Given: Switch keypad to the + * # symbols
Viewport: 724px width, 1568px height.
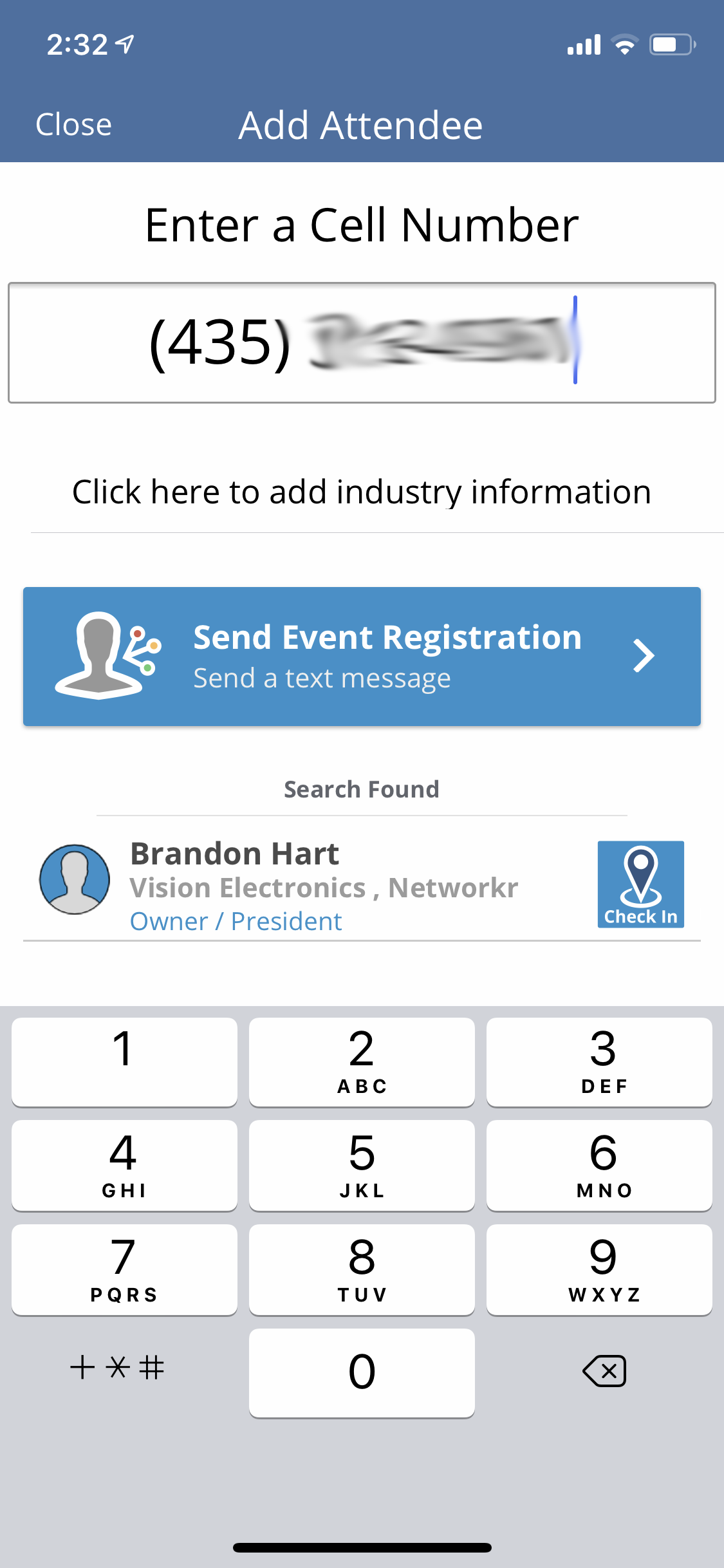Looking at the screenshot, I should click(x=117, y=1367).
